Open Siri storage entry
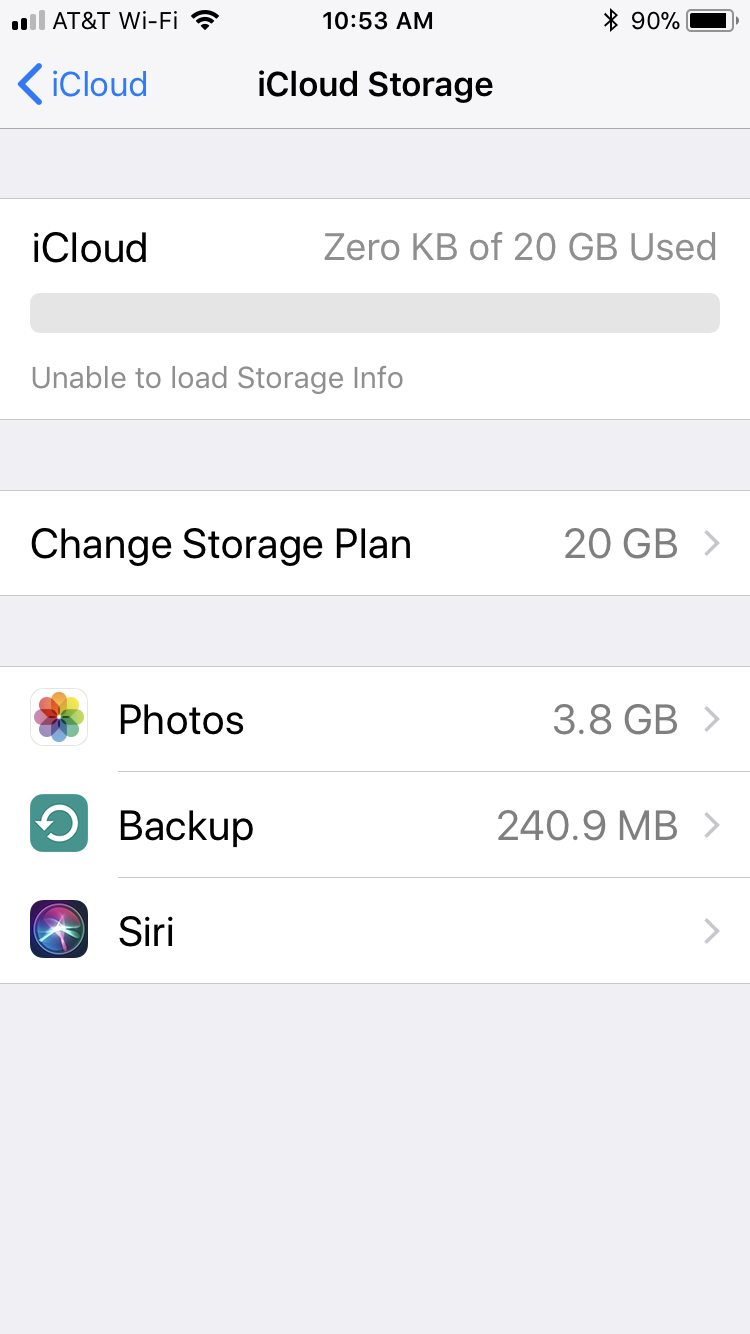Screen dimensions: 750x1334 (x=375, y=931)
